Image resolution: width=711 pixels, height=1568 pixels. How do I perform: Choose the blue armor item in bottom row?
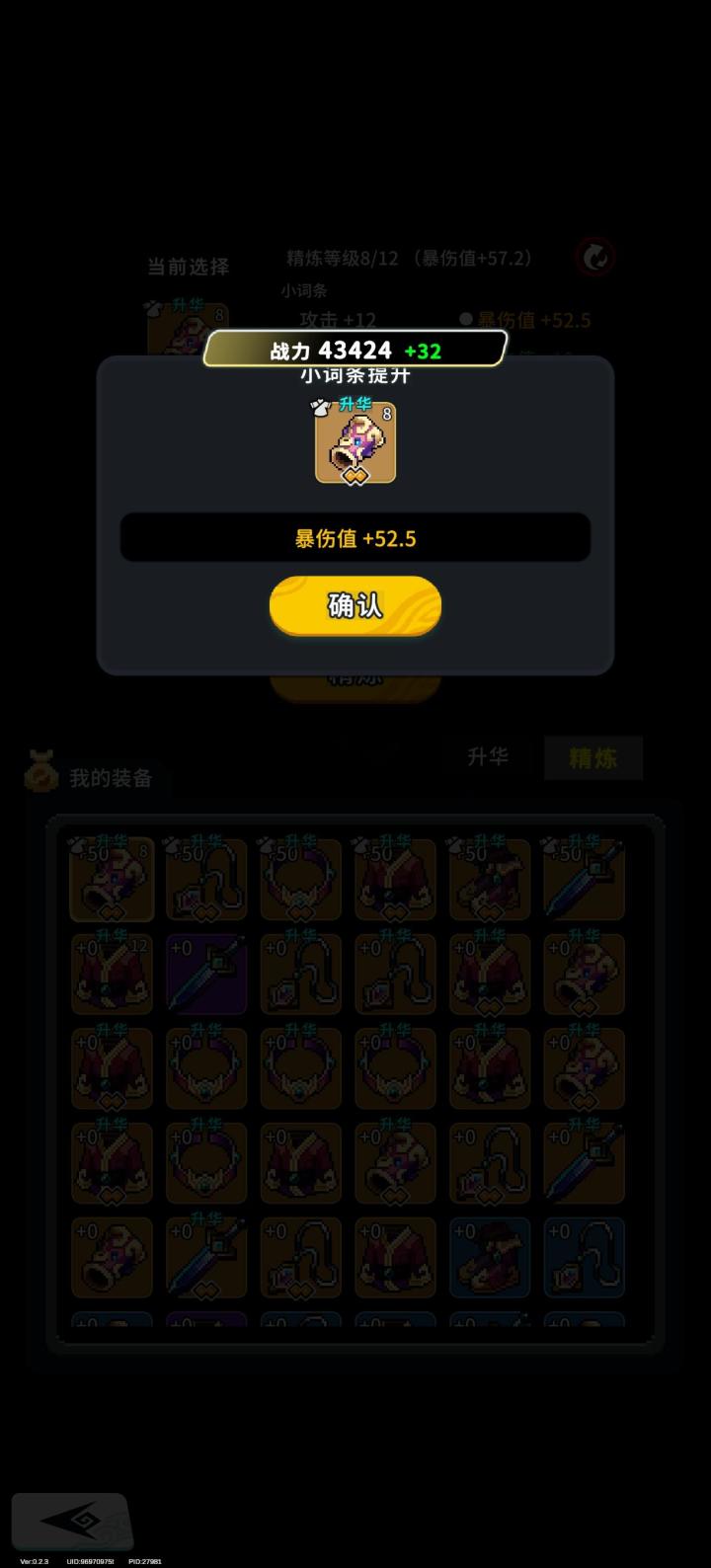click(489, 1259)
